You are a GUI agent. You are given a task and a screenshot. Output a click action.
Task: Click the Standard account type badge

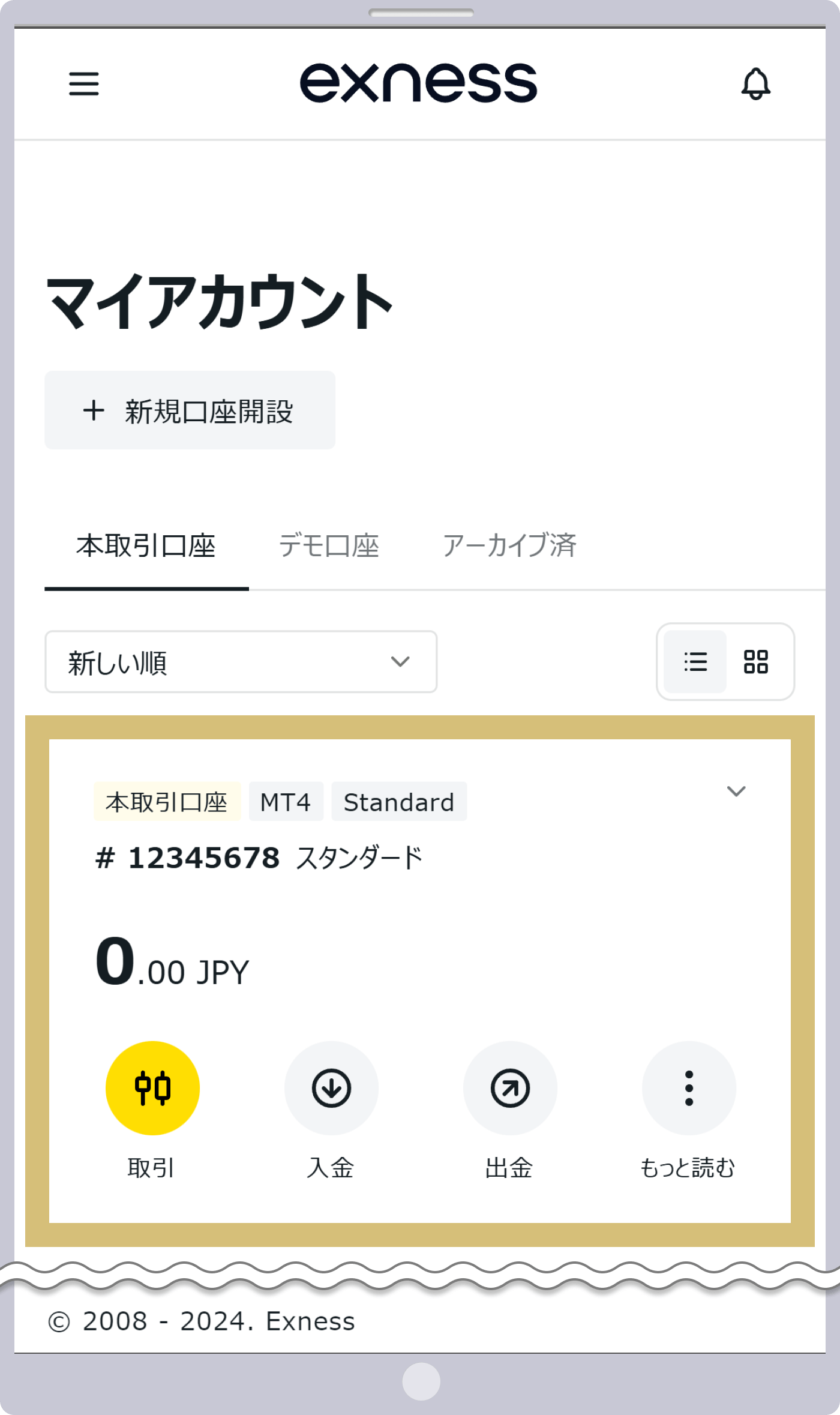pos(398,801)
